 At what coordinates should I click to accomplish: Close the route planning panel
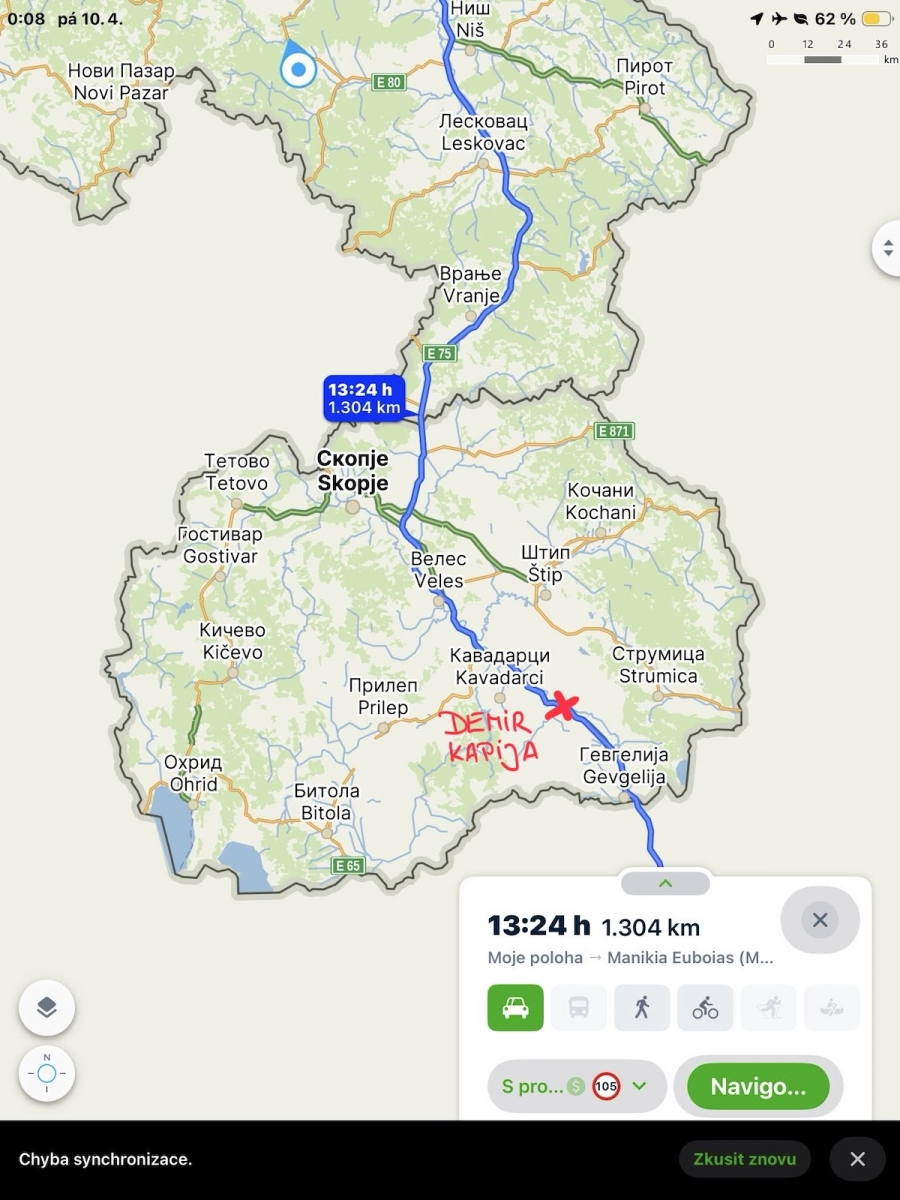tap(820, 920)
